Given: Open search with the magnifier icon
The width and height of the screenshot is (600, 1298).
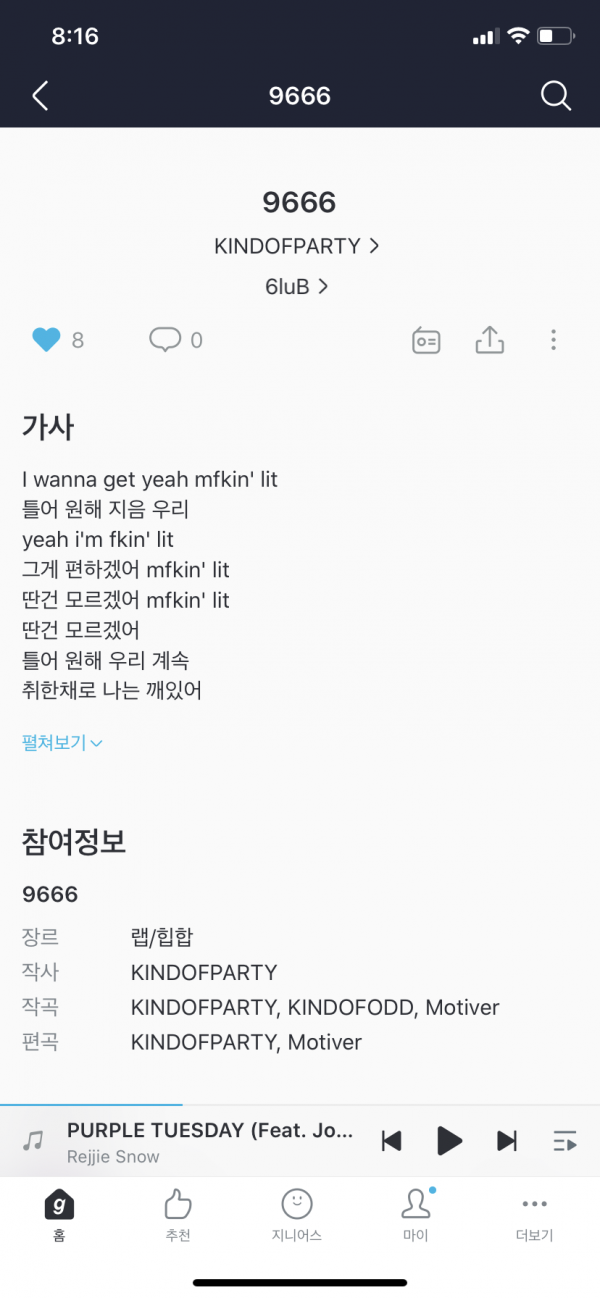Looking at the screenshot, I should pos(555,96).
